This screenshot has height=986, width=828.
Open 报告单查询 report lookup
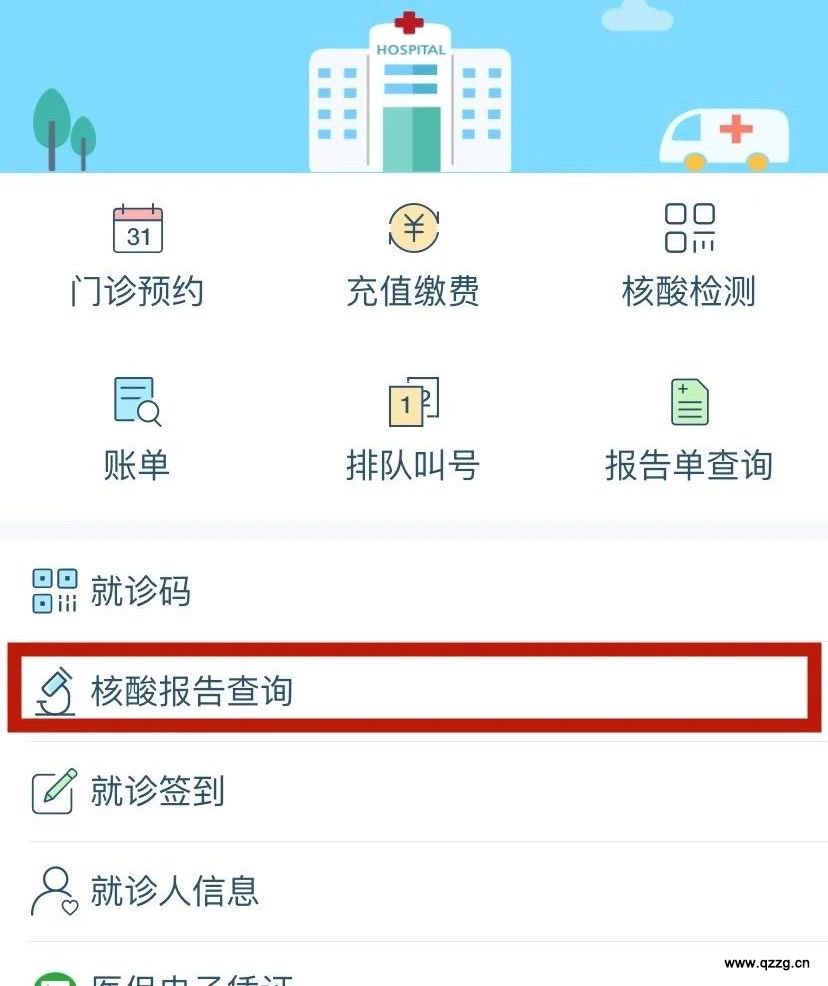pyautogui.click(x=689, y=427)
